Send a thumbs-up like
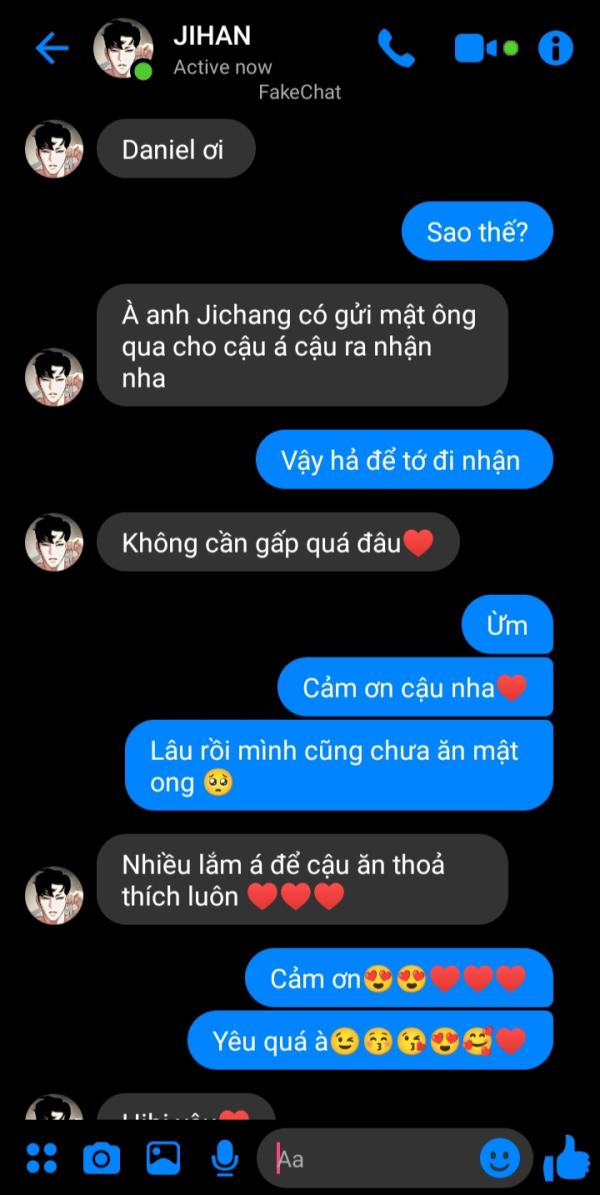The height and width of the screenshot is (1195, 600). coord(567,1157)
